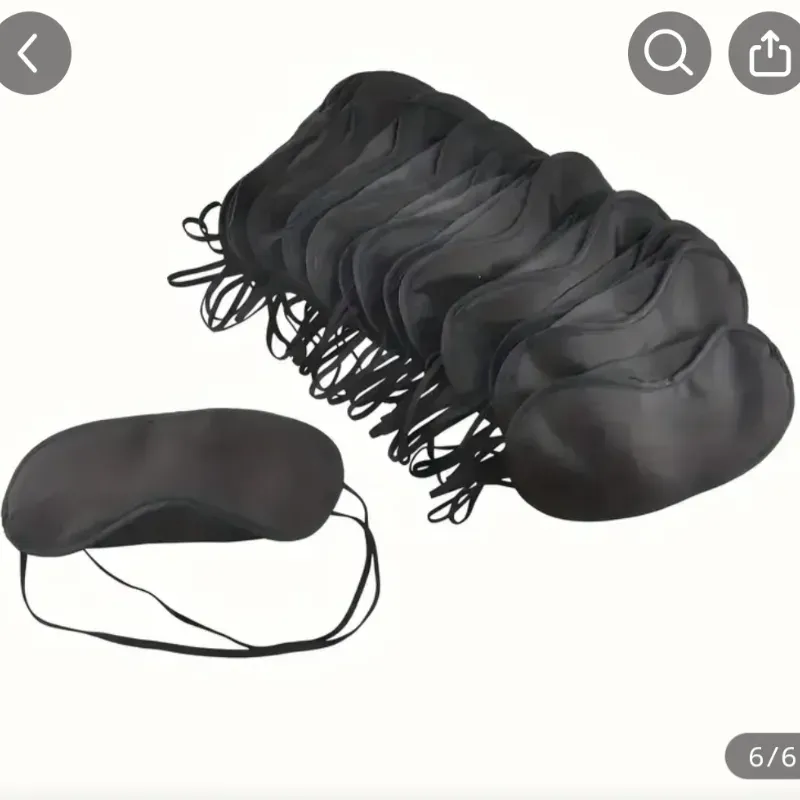
Task: Share this product image
Action: coord(767,54)
